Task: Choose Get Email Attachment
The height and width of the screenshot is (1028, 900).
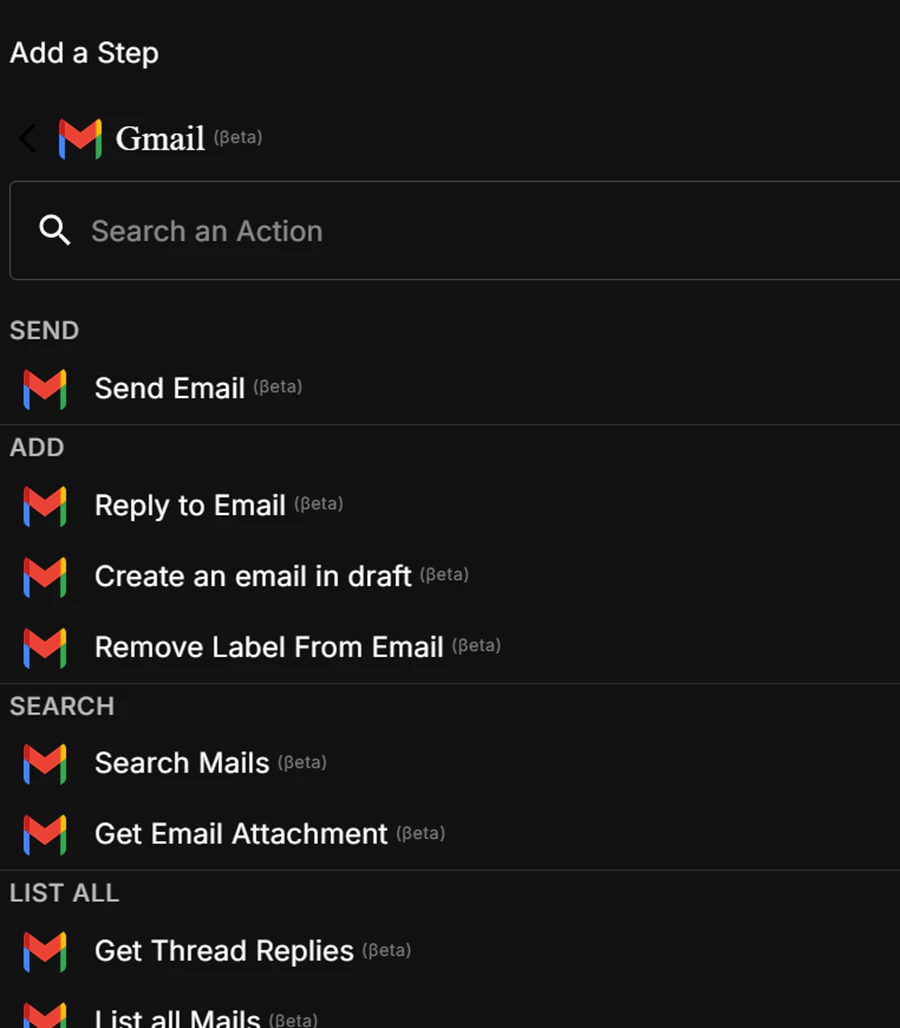Action: 240,834
